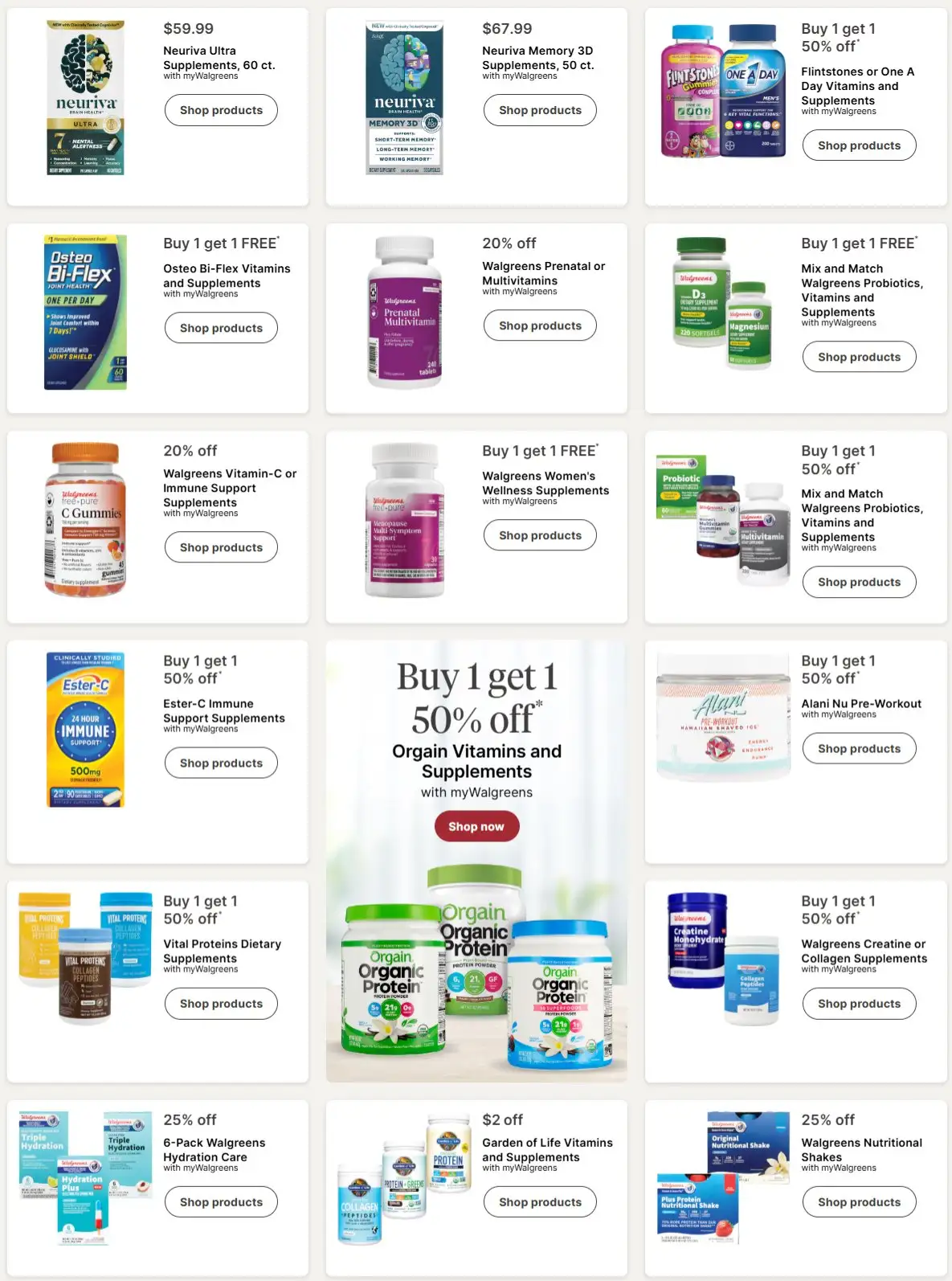Shop products for Neuriva Memory 3D Supplements

540,110
